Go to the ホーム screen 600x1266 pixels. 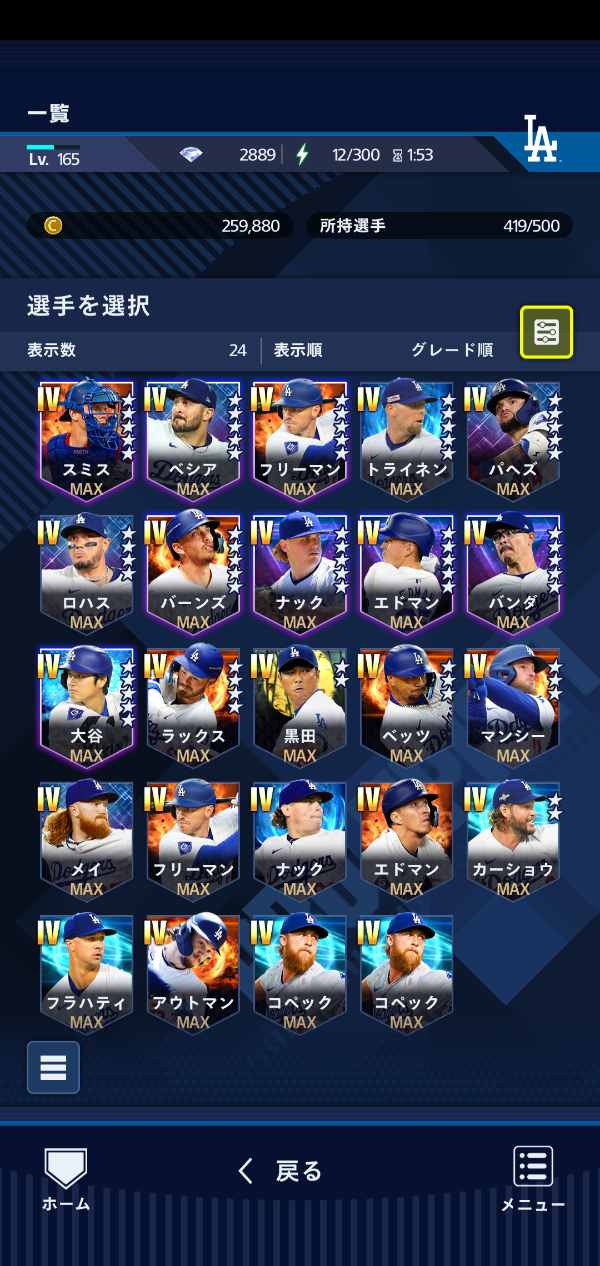coord(66,1180)
